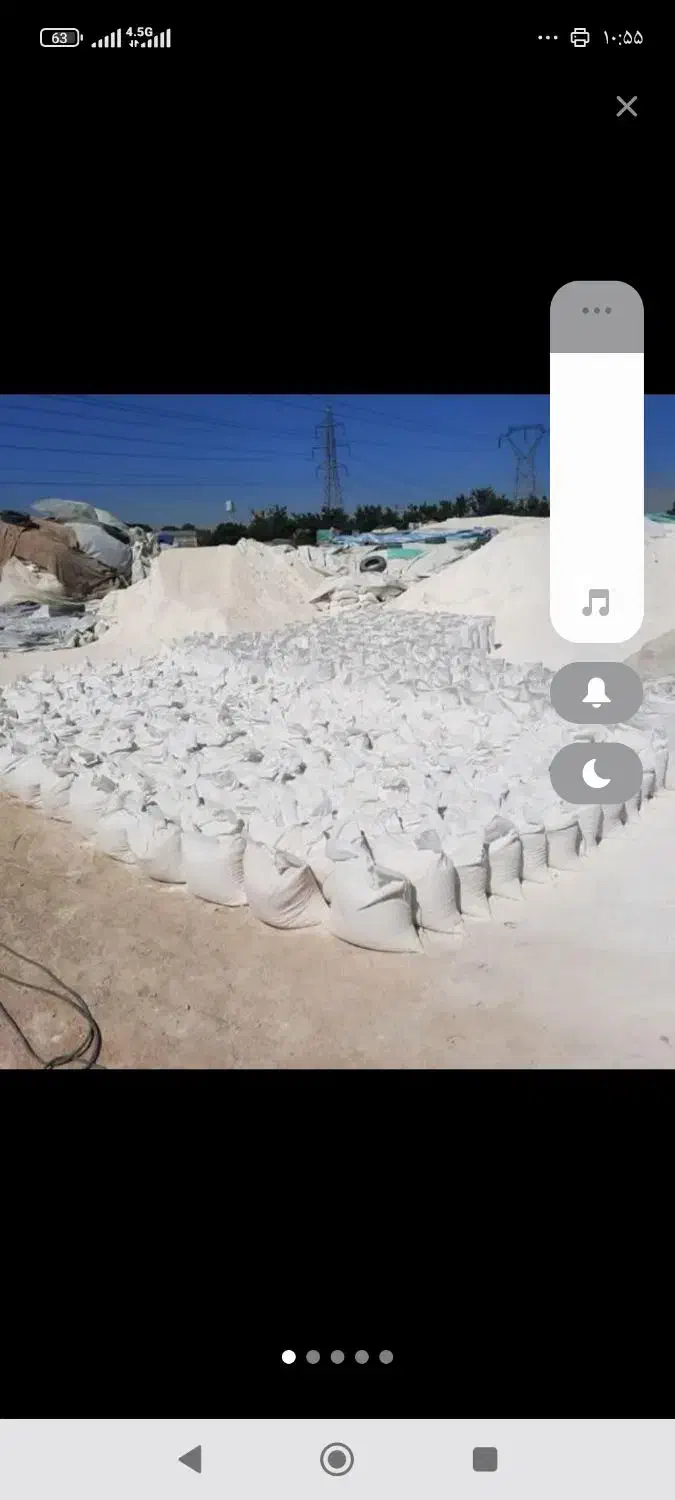
Task: Enable Do Not Disturb moon button
Action: (597, 773)
